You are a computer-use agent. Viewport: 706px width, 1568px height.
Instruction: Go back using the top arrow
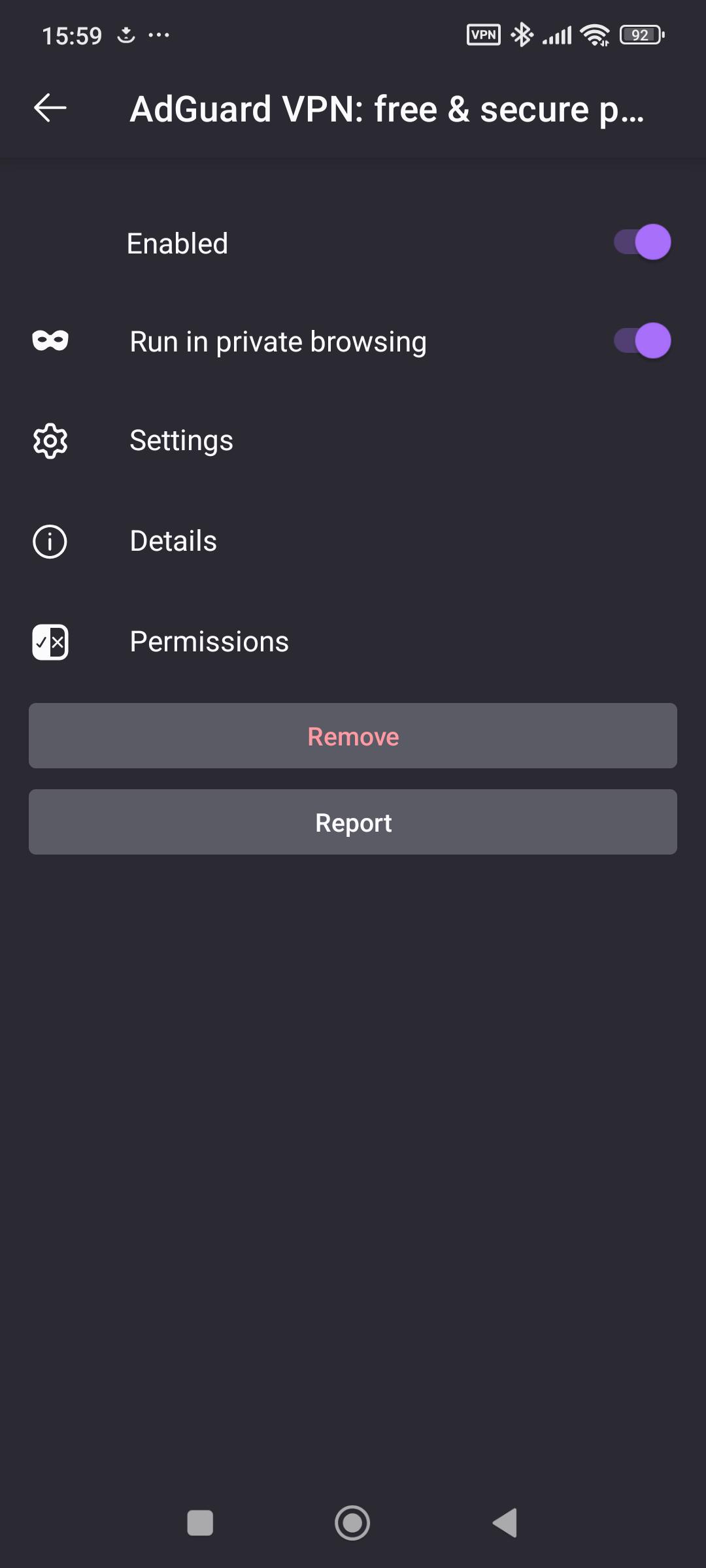50,108
